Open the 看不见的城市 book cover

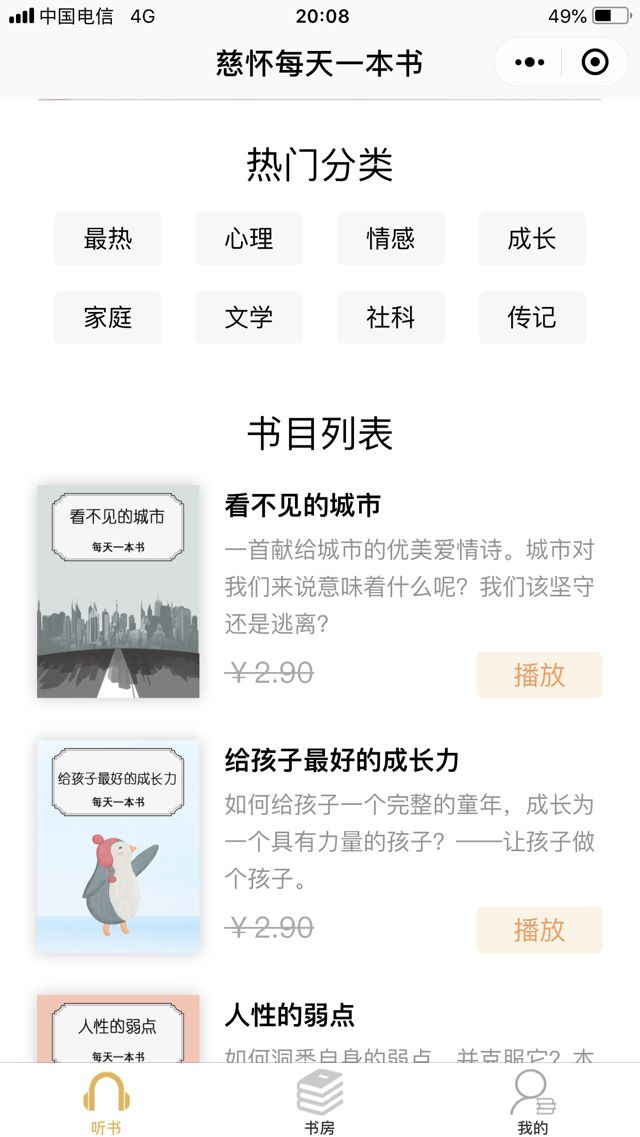pos(118,591)
